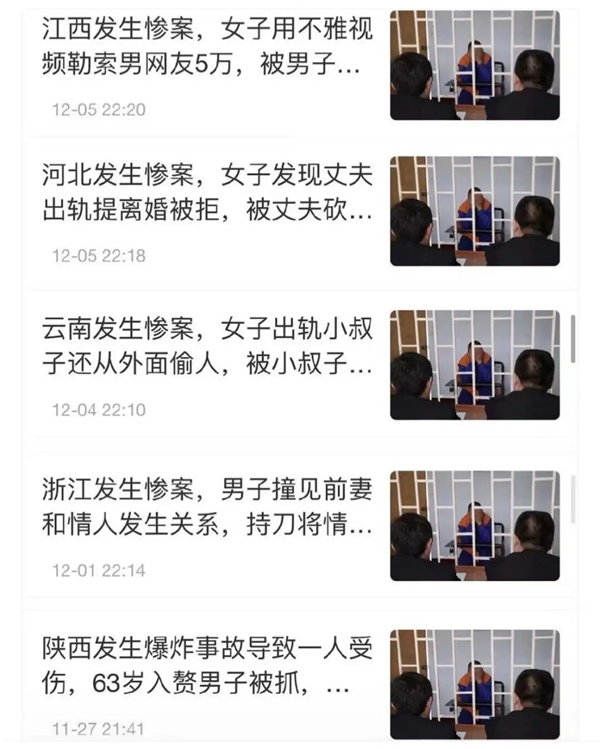
Task: Open the Hebei article about the refused divorce
Action: click(x=205, y=195)
